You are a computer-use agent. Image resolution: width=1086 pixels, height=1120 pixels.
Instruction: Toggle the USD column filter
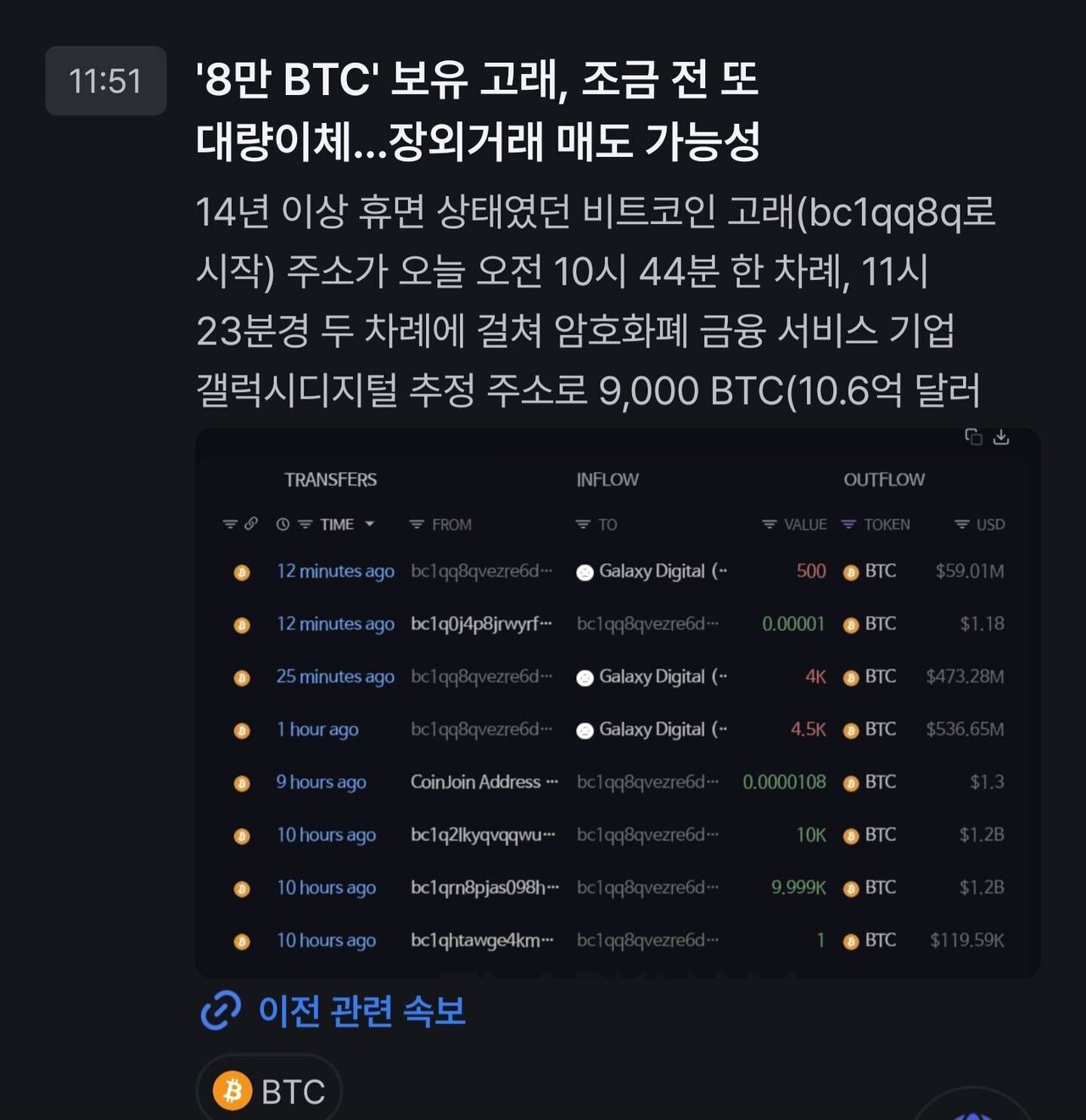pos(961,524)
